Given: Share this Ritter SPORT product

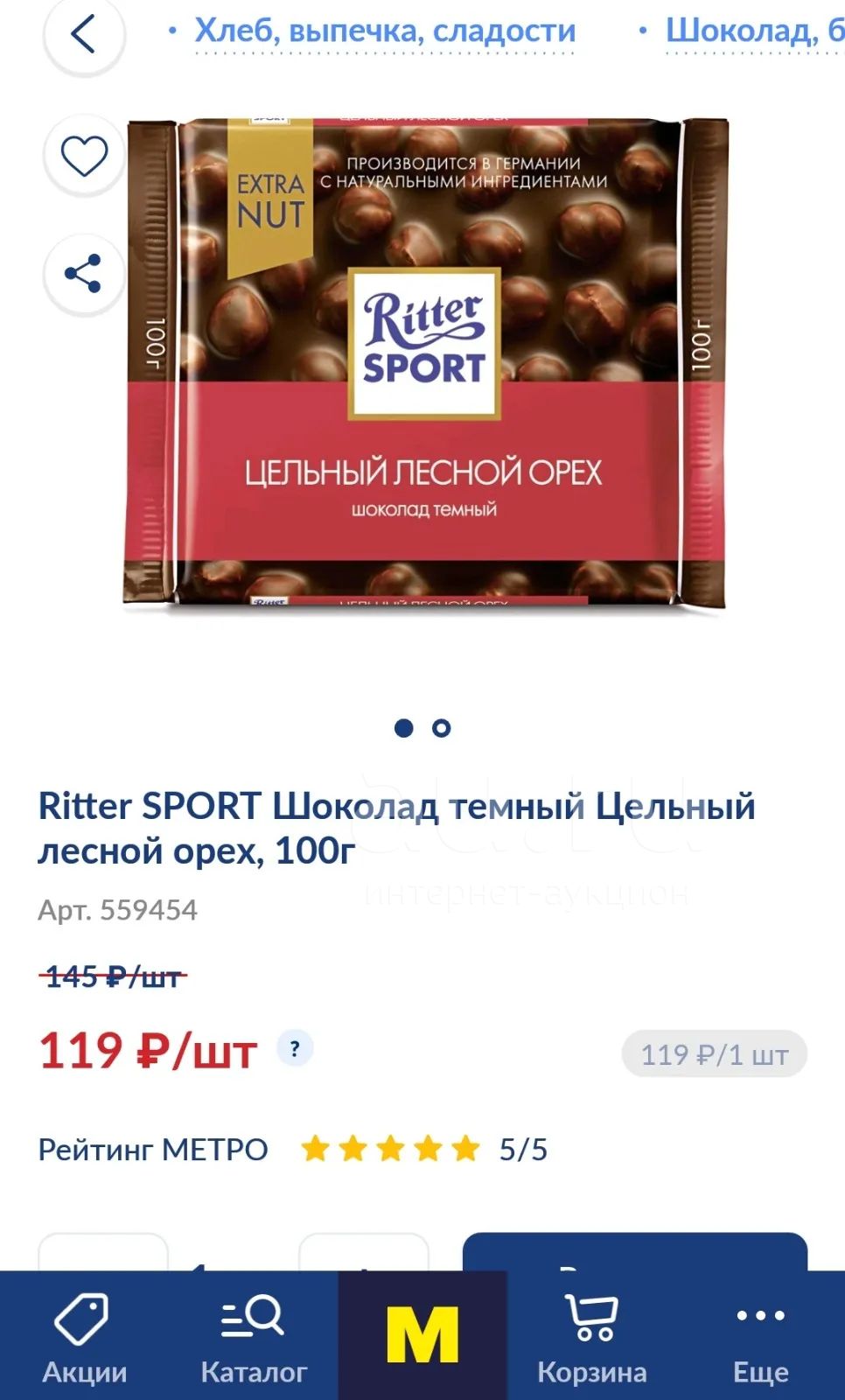Looking at the screenshot, I should pos(84,274).
